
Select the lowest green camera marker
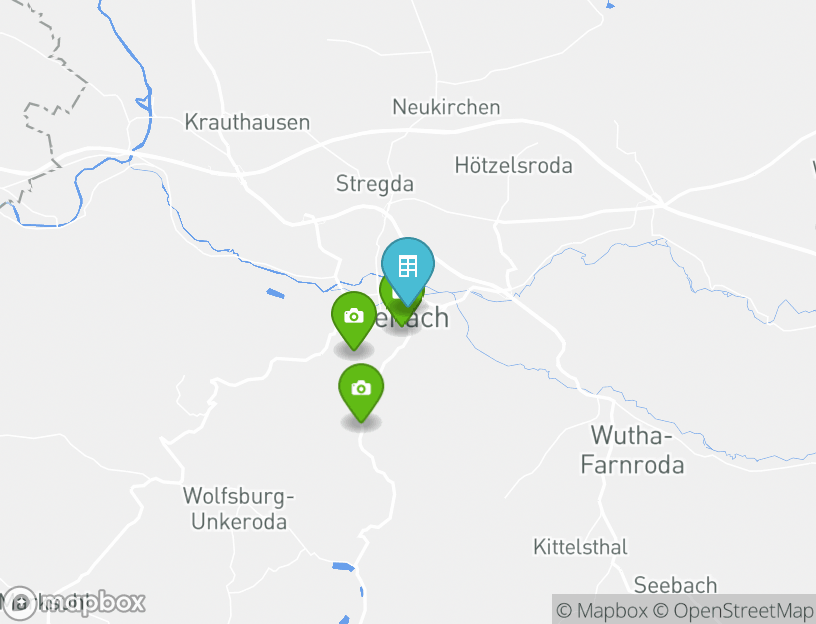point(361,389)
